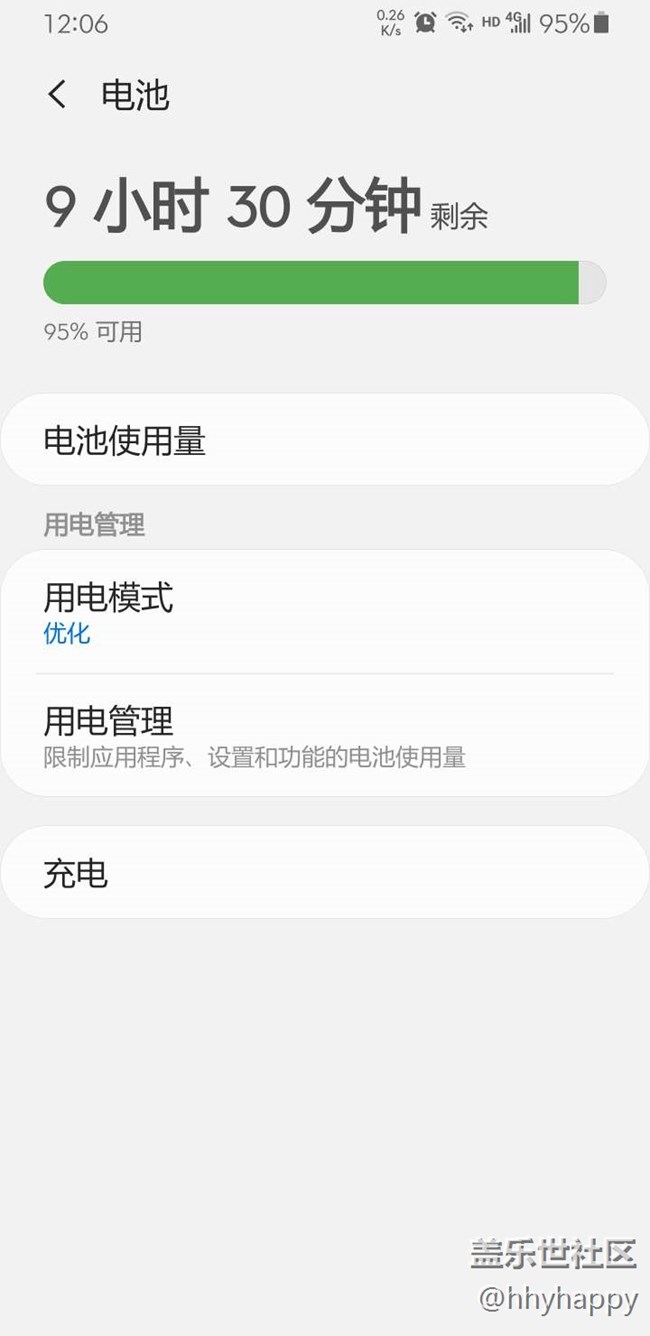Image resolution: width=650 pixels, height=1336 pixels.
Task: Open 充电 settings
Action: click(x=325, y=873)
